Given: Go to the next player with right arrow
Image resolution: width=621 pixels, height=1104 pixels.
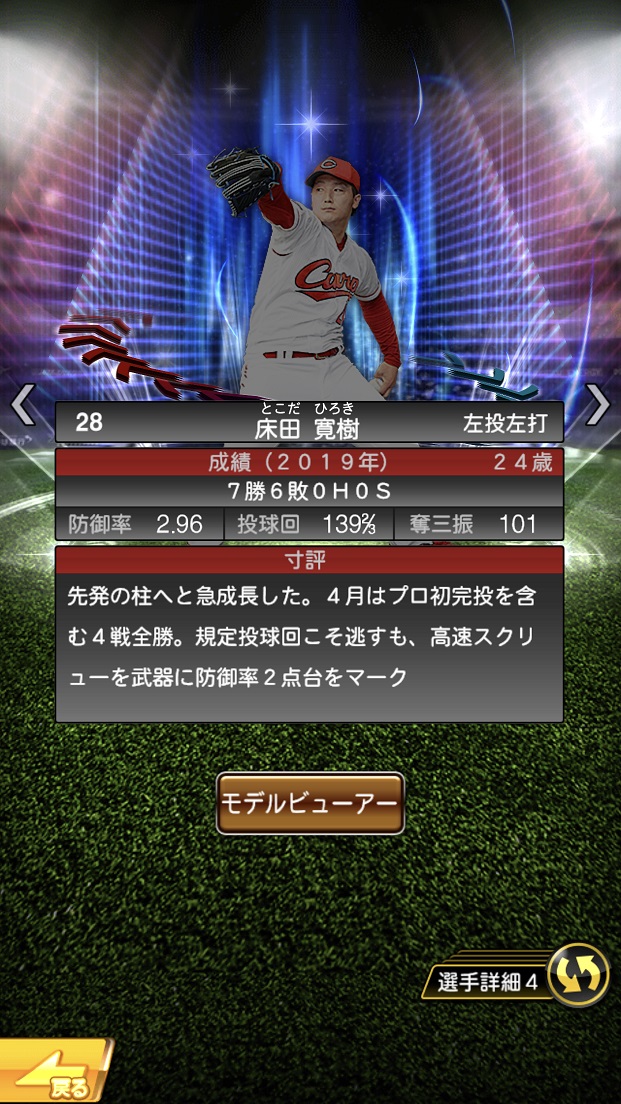Looking at the screenshot, I should [597, 405].
